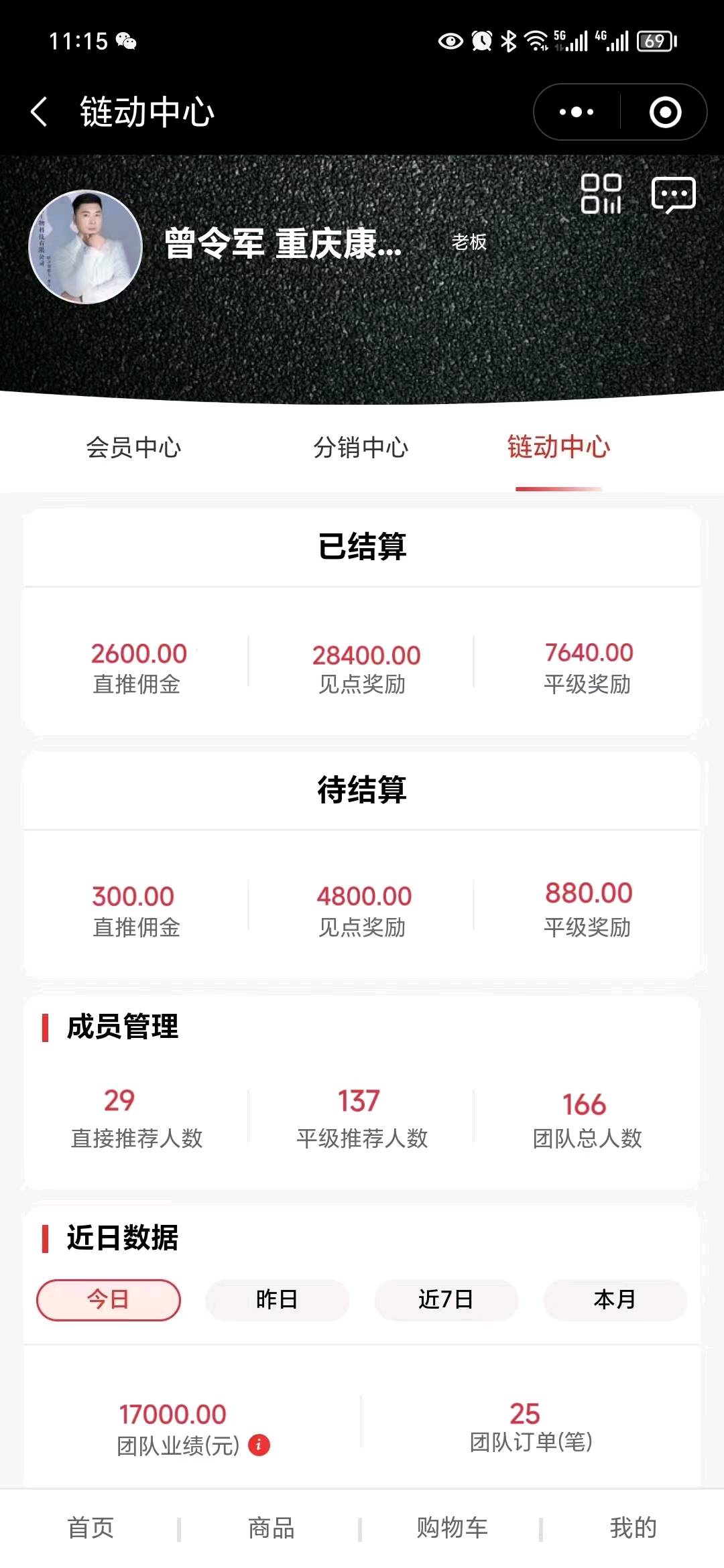Open the mini program overflow menu

[x=577, y=112]
